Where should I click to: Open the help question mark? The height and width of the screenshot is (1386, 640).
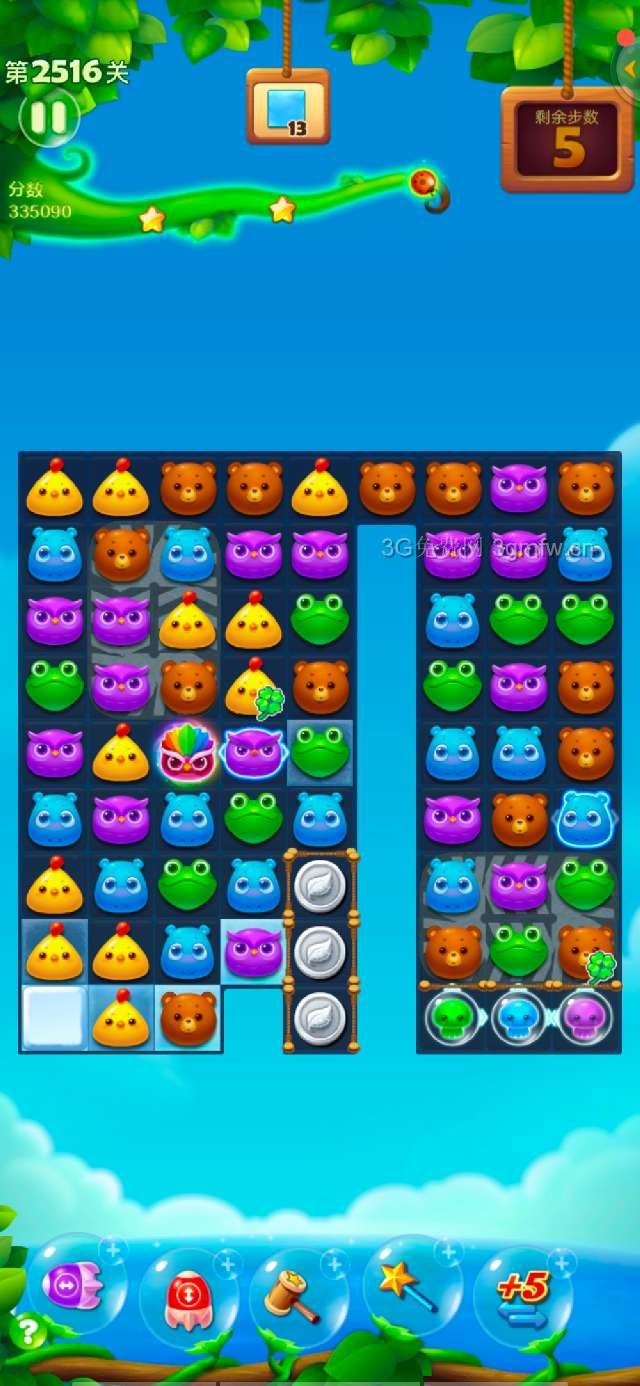click(26, 1332)
